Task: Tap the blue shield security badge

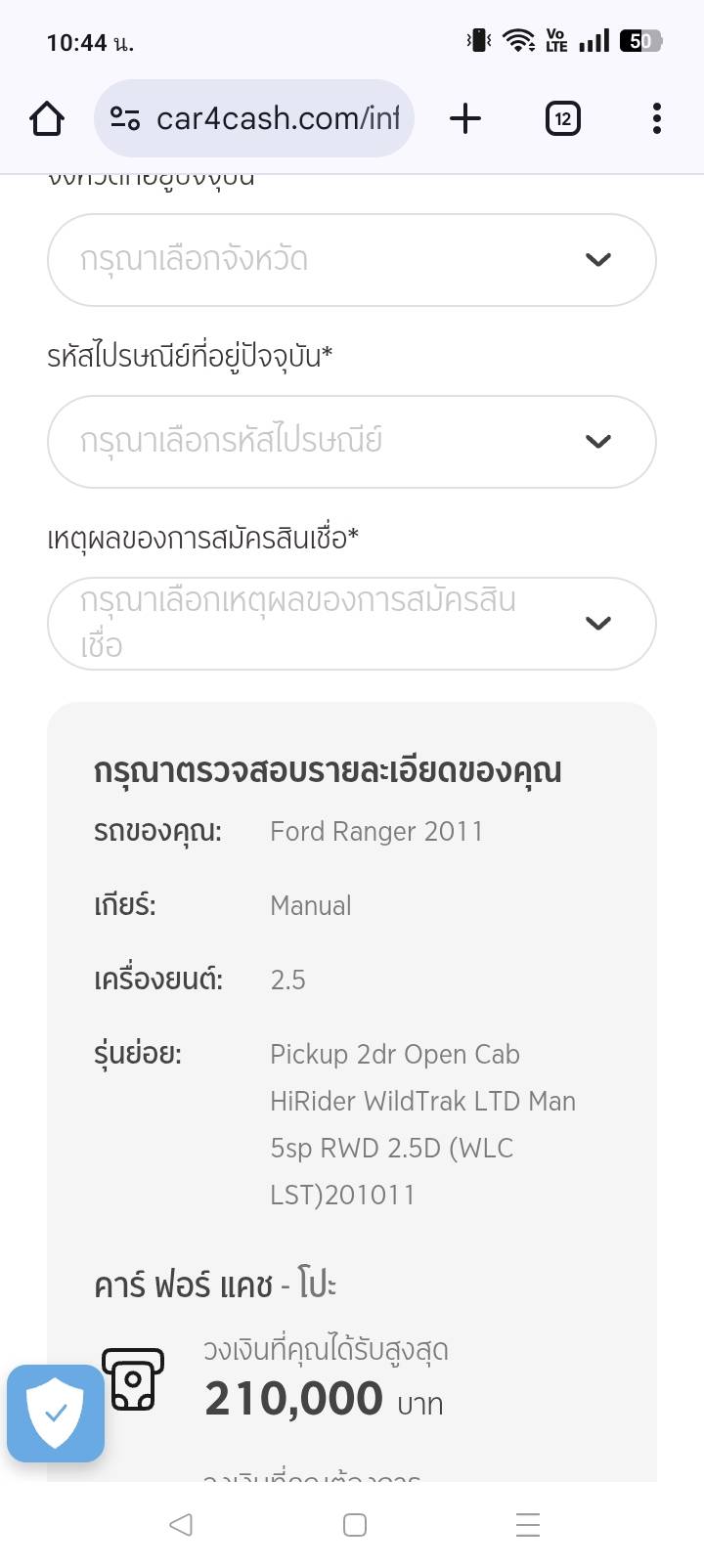Action: pos(56,1413)
